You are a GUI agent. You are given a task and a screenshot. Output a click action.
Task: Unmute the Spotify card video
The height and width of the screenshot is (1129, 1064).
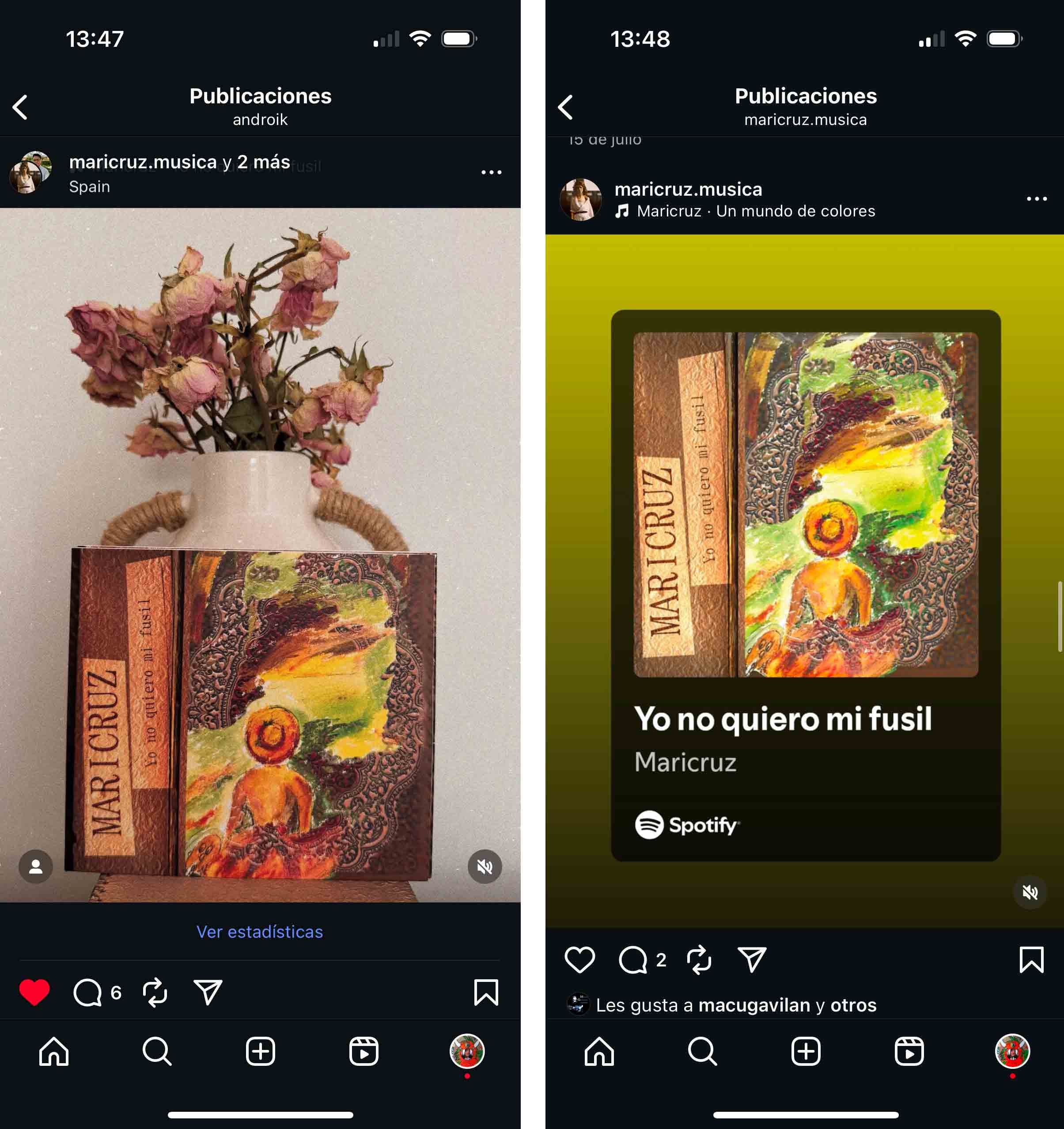point(1030,892)
